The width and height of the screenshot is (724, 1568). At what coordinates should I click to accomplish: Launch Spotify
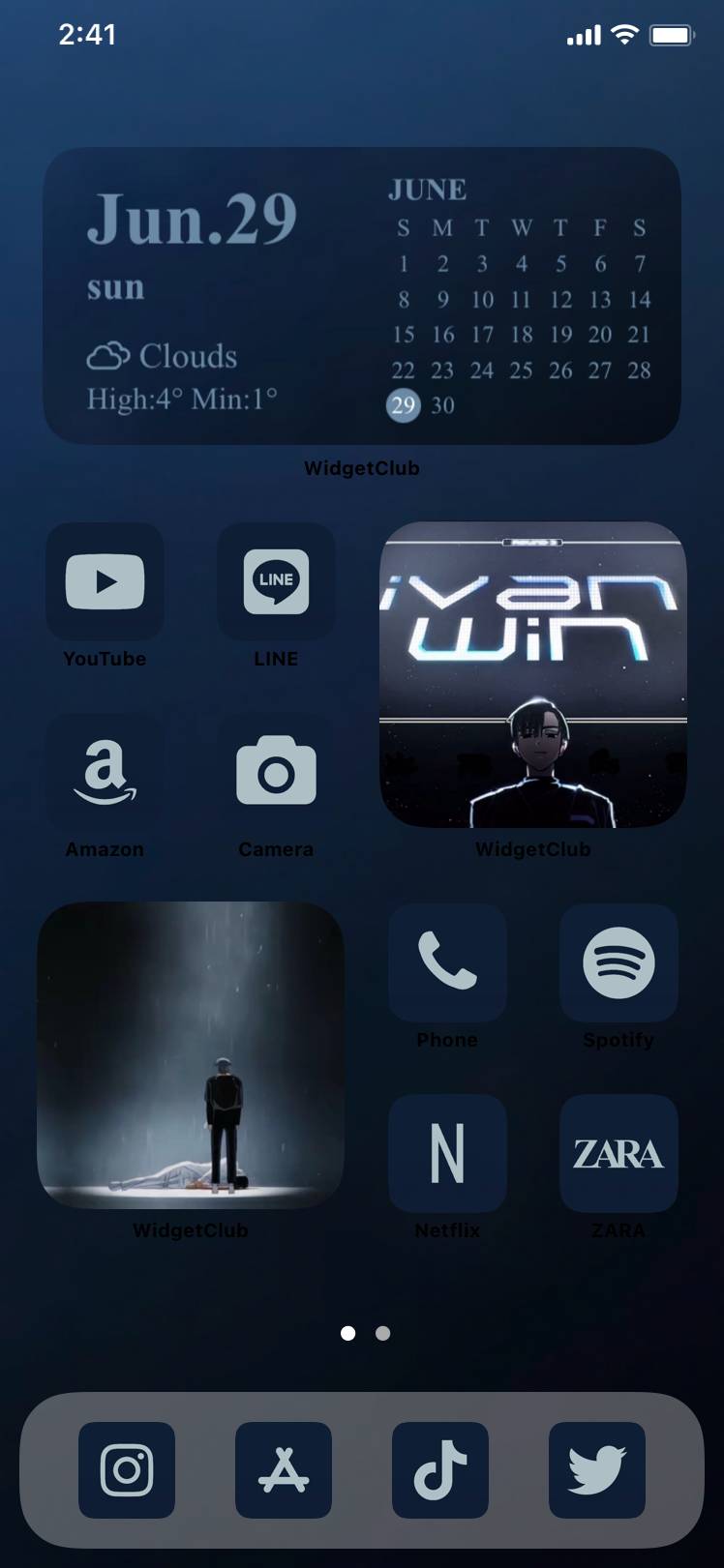point(618,962)
